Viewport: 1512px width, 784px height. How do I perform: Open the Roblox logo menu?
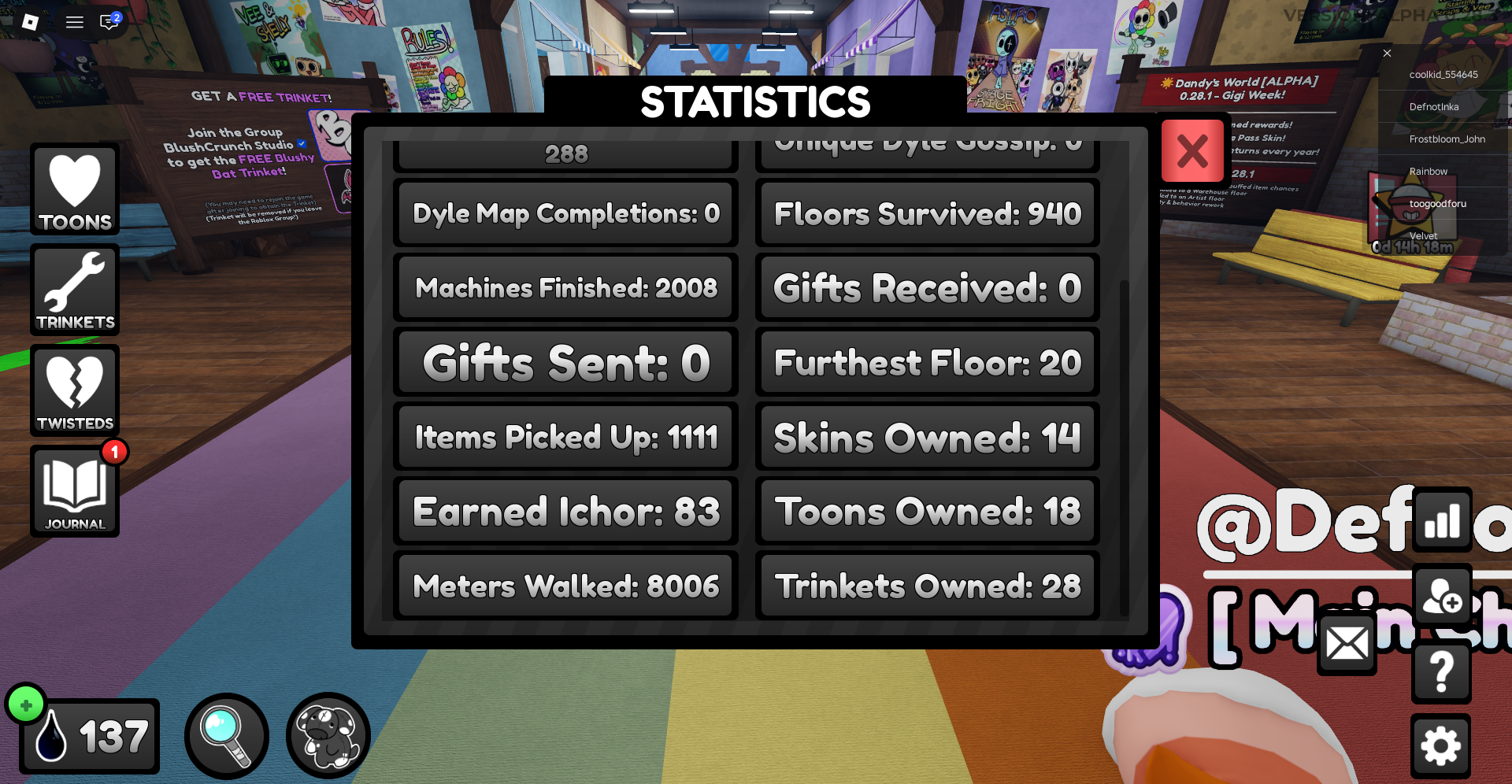click(30, 22)
